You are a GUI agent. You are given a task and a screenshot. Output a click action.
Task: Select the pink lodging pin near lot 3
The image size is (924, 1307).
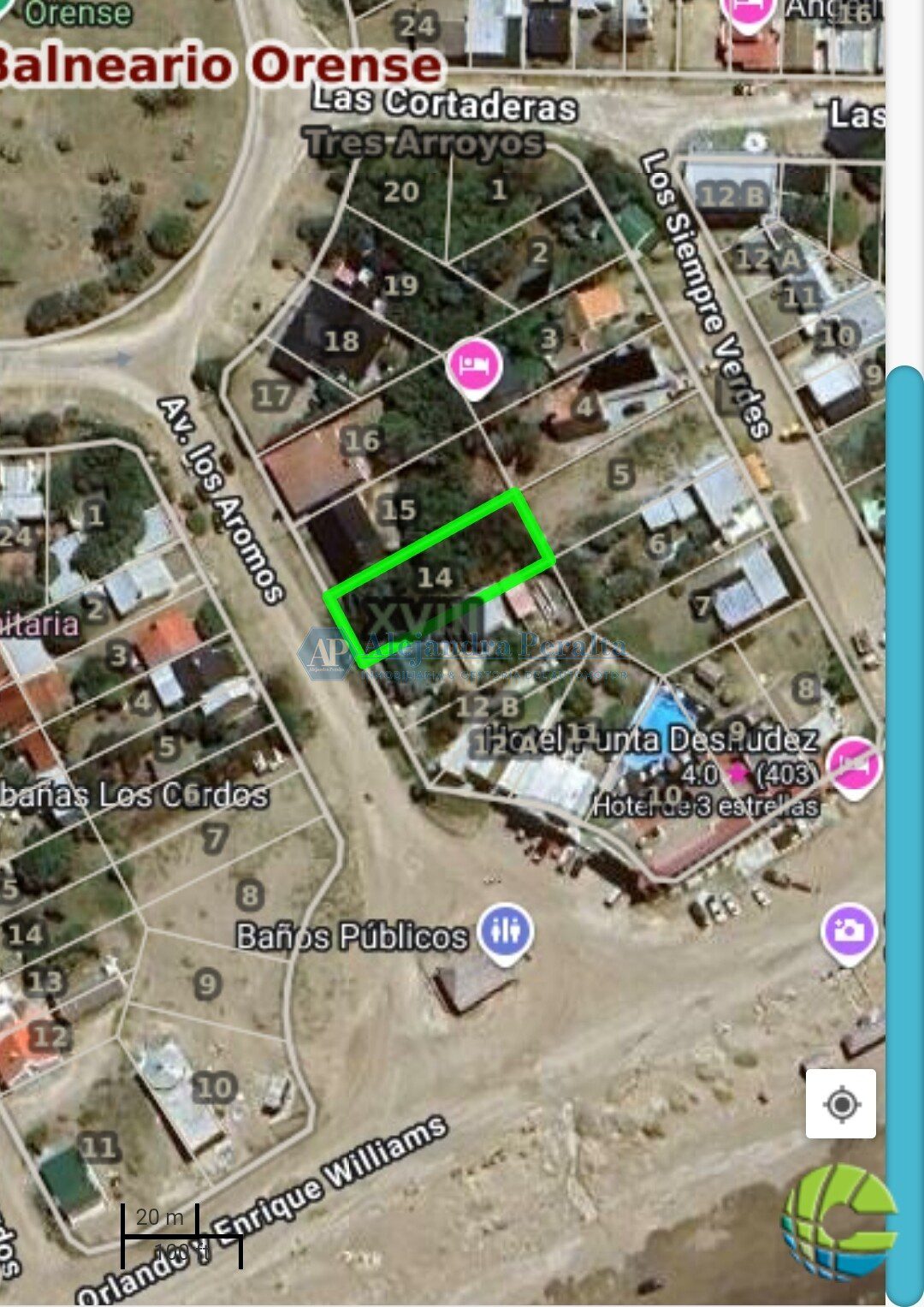[x=474, y=368]
